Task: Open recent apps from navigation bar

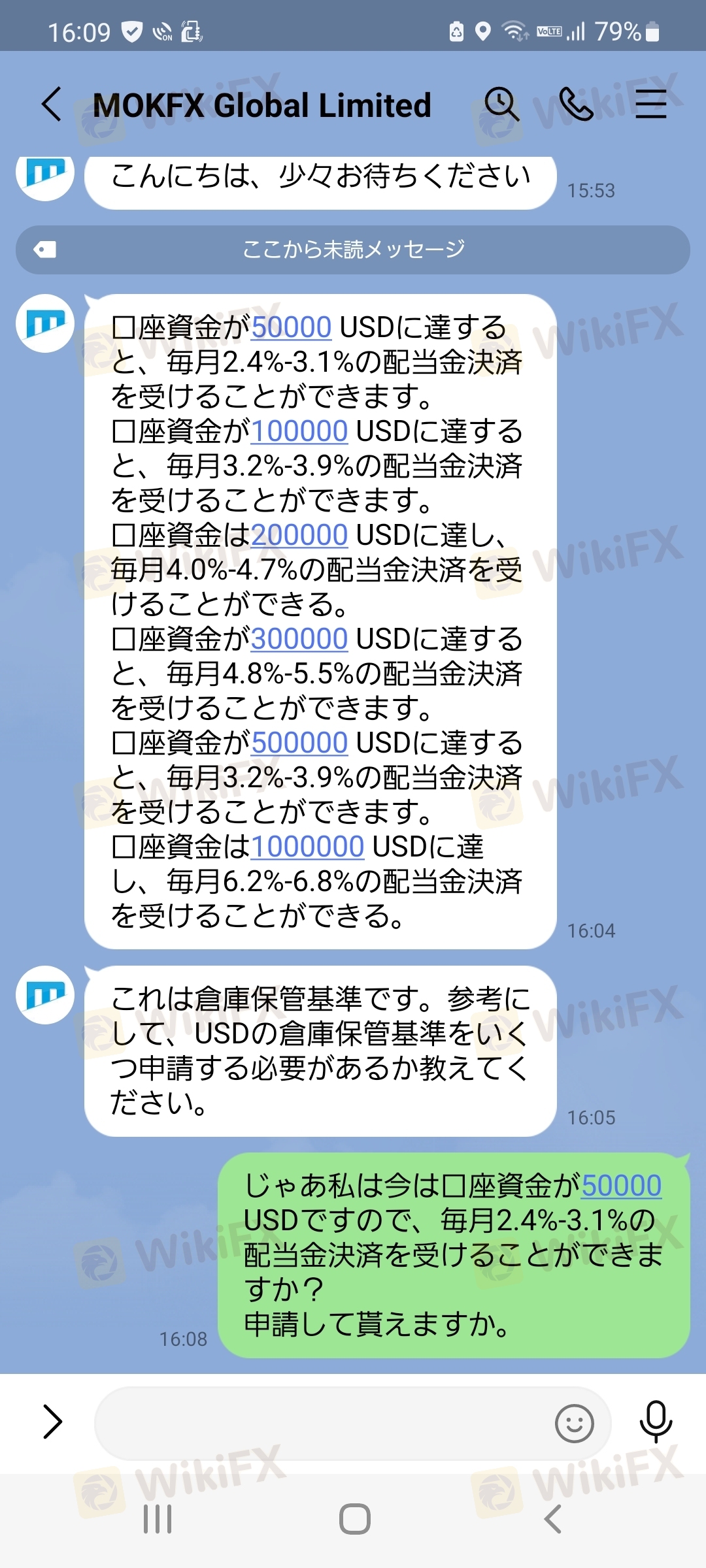Action: 158,1519
